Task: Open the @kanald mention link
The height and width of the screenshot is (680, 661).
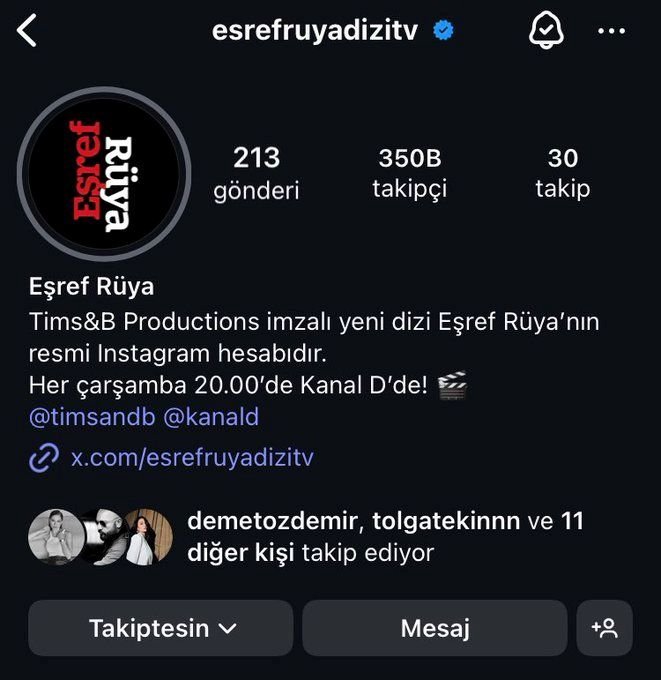Action: click(211, 417)
